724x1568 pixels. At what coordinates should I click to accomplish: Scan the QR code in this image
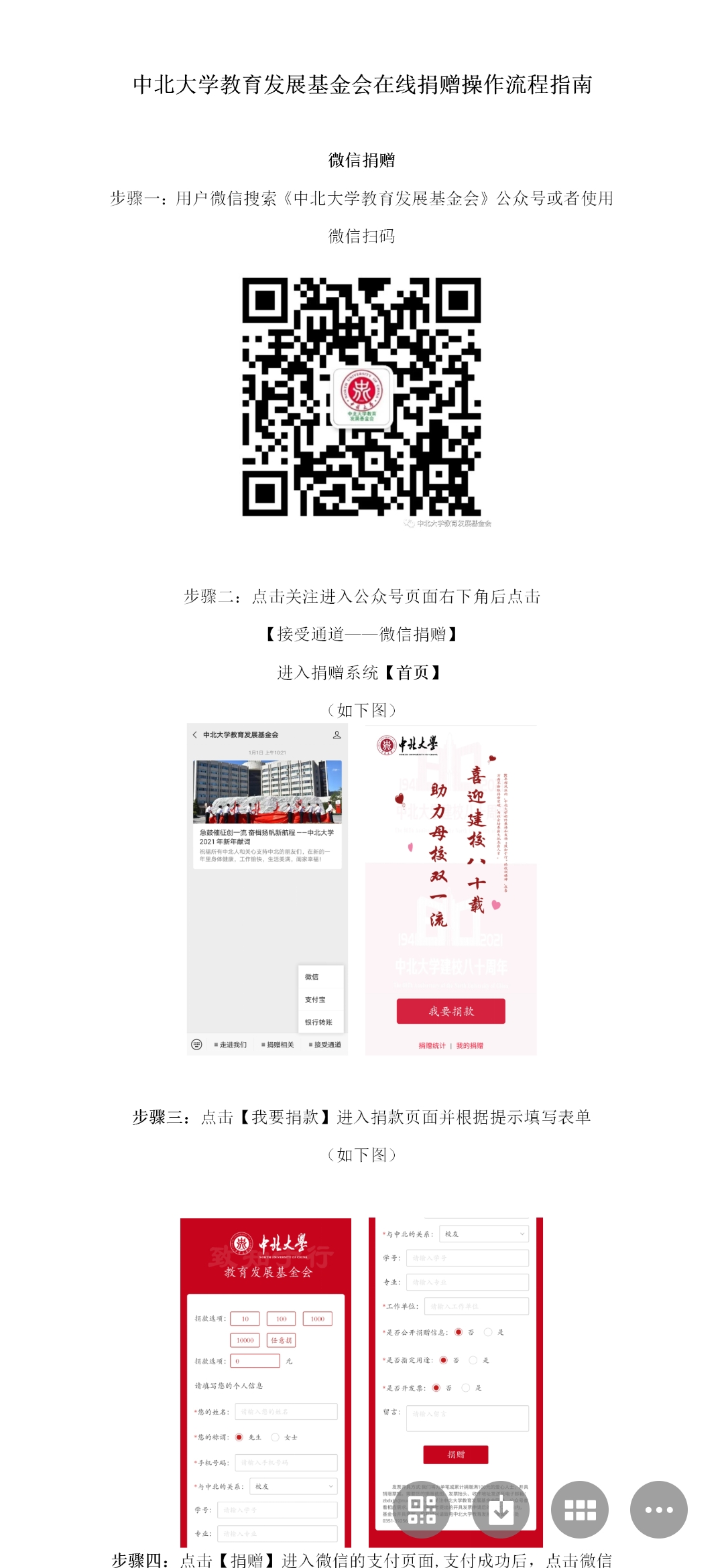[422, 1510]
